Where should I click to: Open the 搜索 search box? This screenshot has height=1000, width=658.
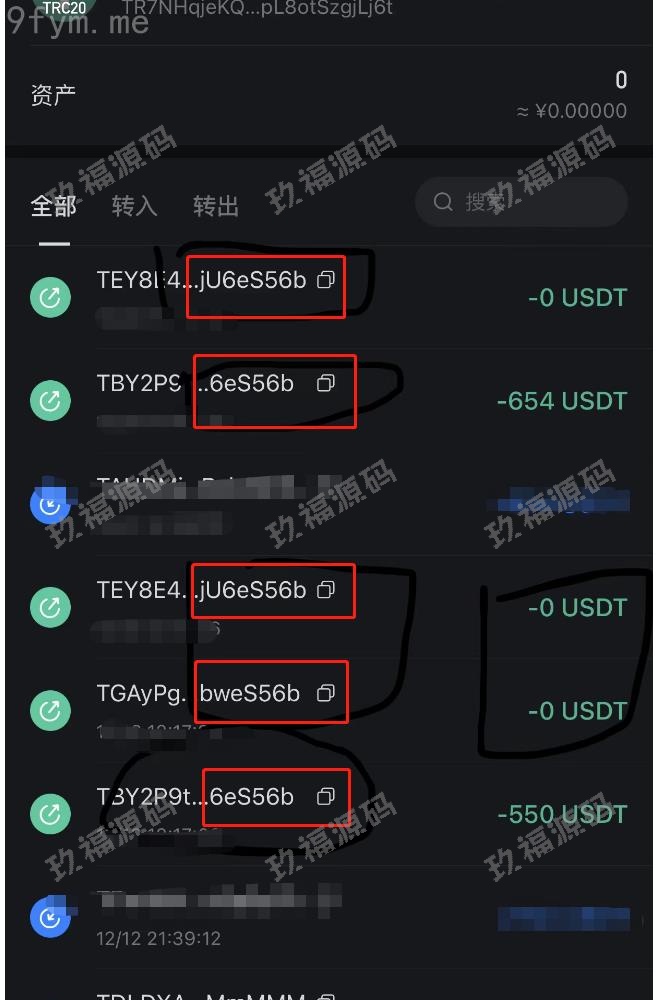coord(521,203)
